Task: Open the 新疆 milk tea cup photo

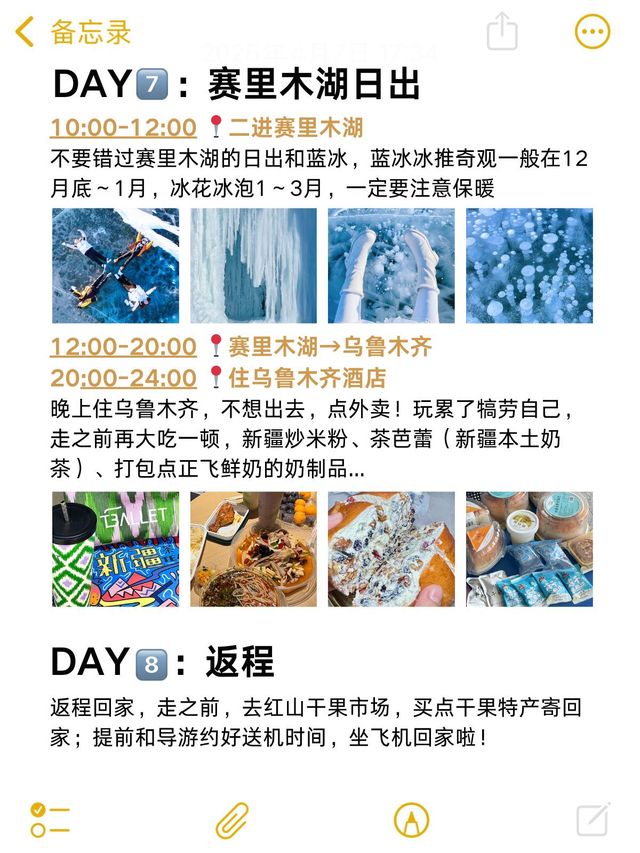Action: click(x=115, y=549)
